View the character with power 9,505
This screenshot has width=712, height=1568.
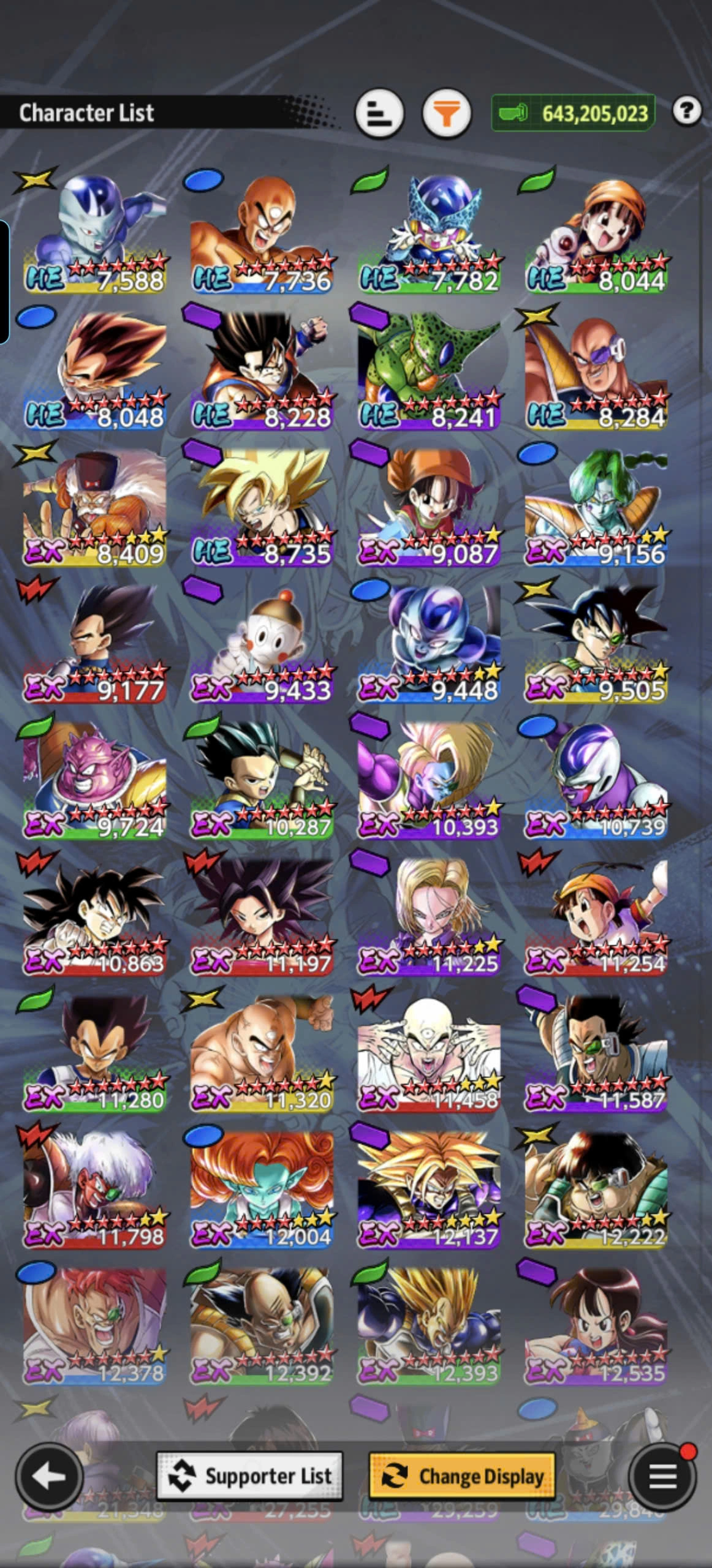point(596,643)
